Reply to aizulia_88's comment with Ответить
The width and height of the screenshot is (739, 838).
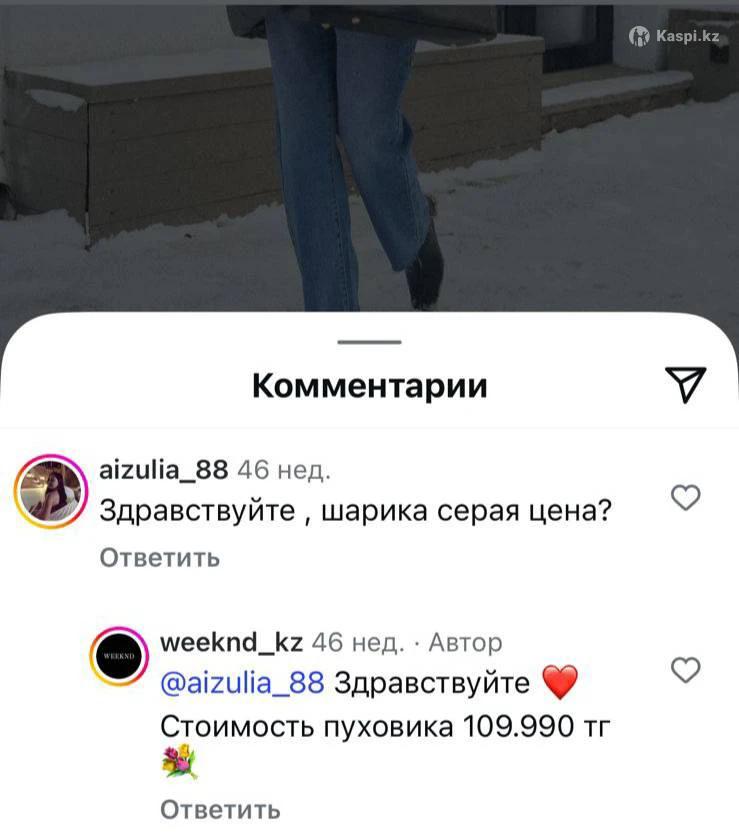160,558
